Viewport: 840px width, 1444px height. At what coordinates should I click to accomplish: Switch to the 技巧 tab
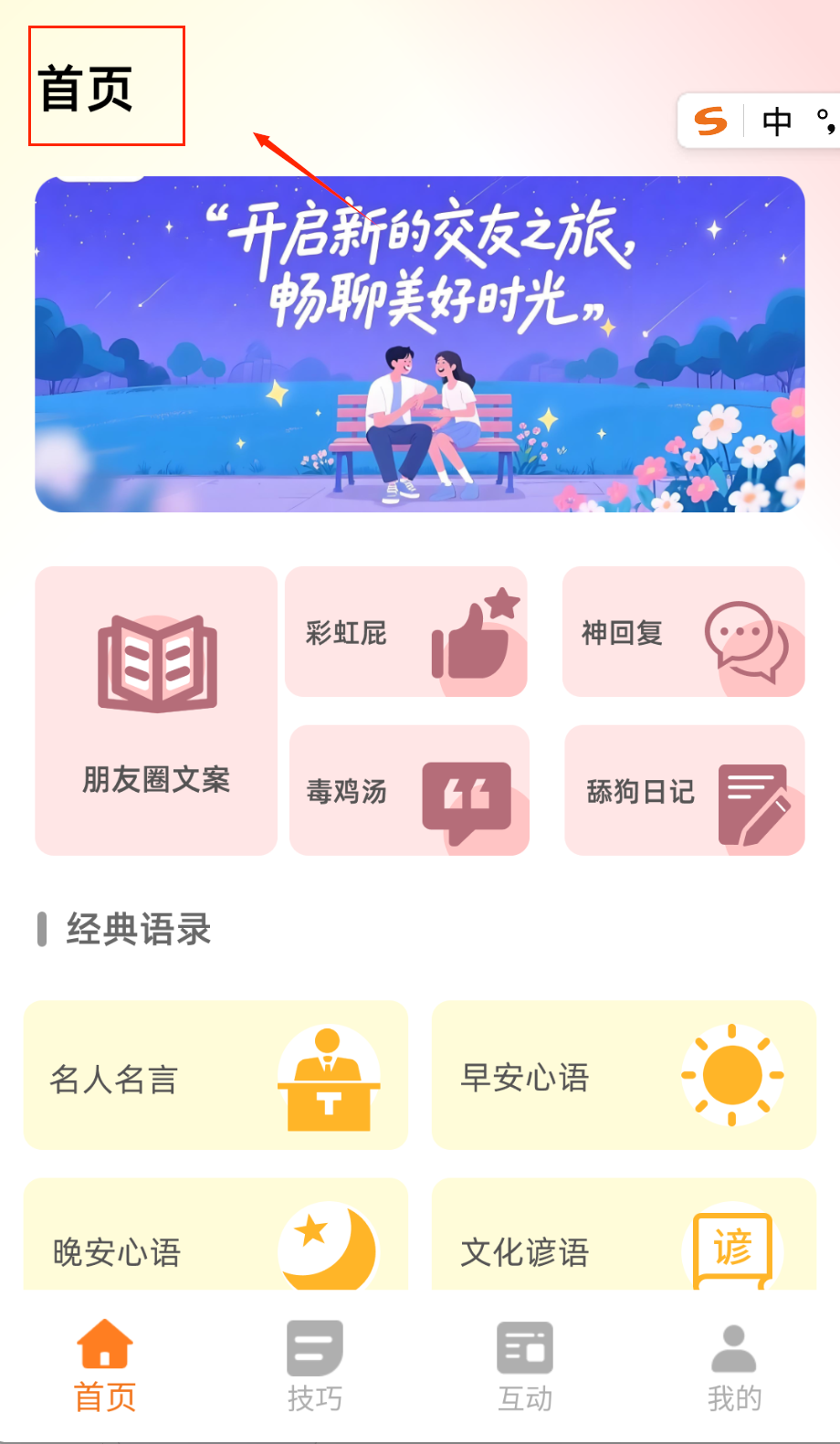[315, 1366]
